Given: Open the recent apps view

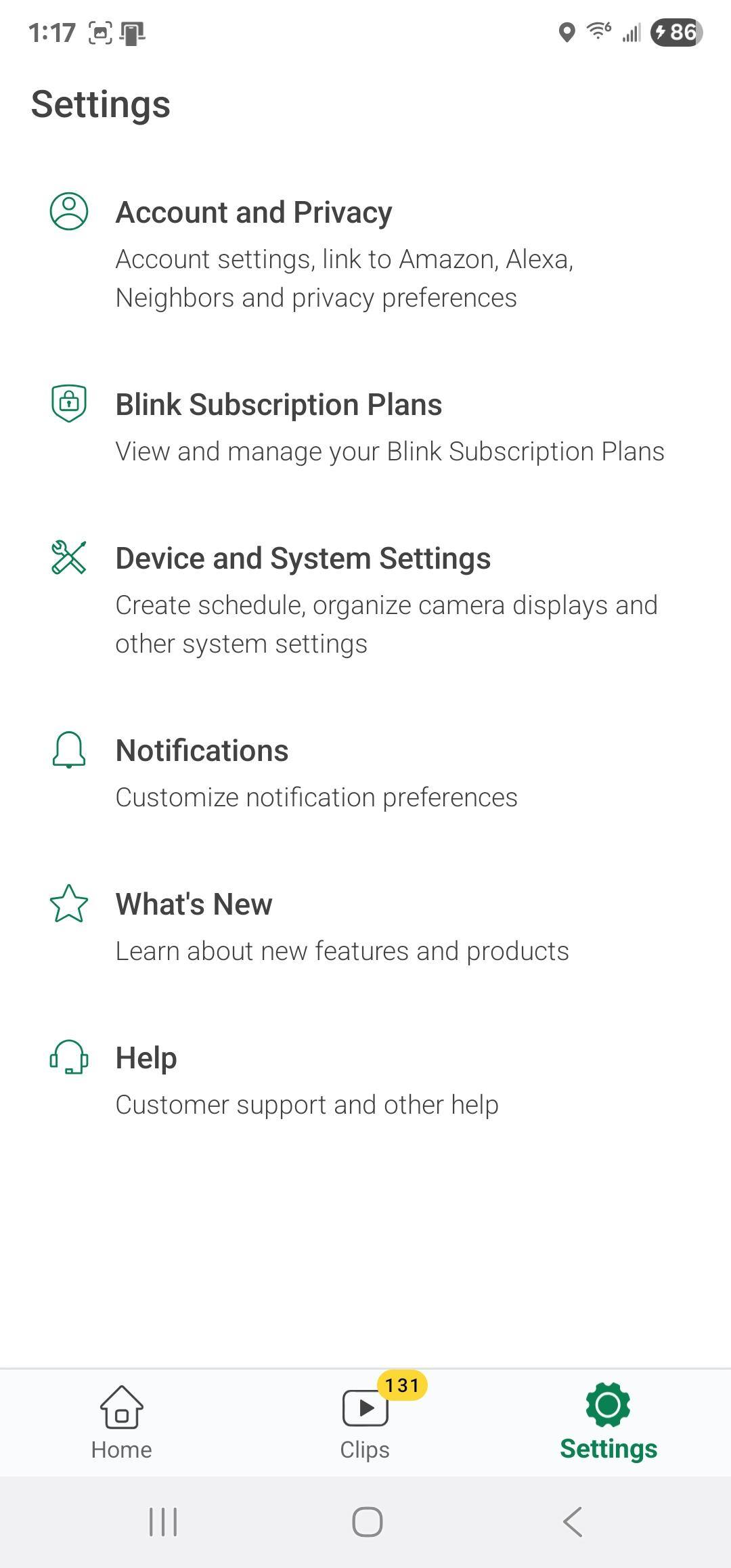Looking at the screenshot, I should [163, 1522].
